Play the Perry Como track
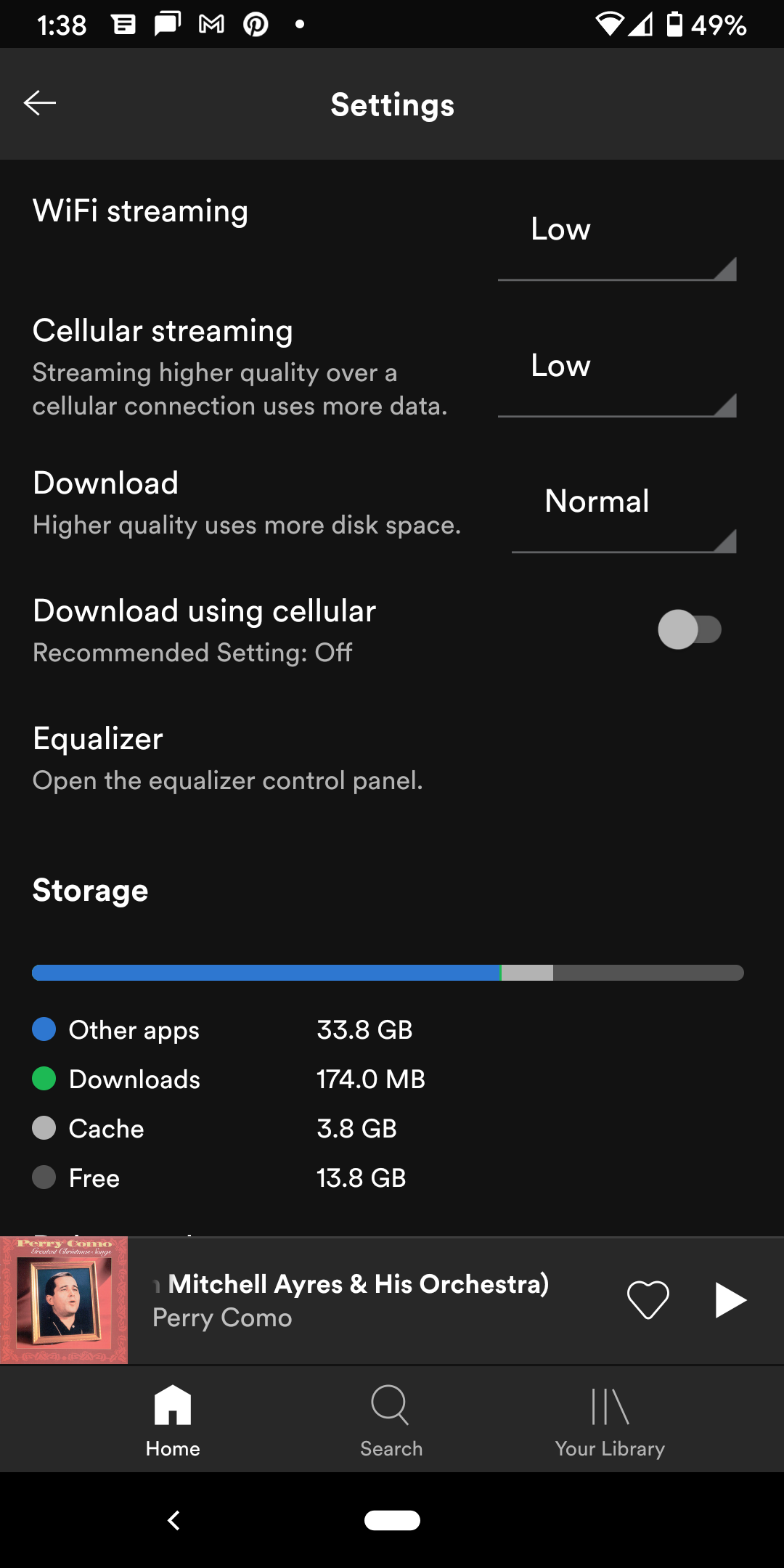The height and width of the screenshot is (1568, 784). [x=730, y=1299]
